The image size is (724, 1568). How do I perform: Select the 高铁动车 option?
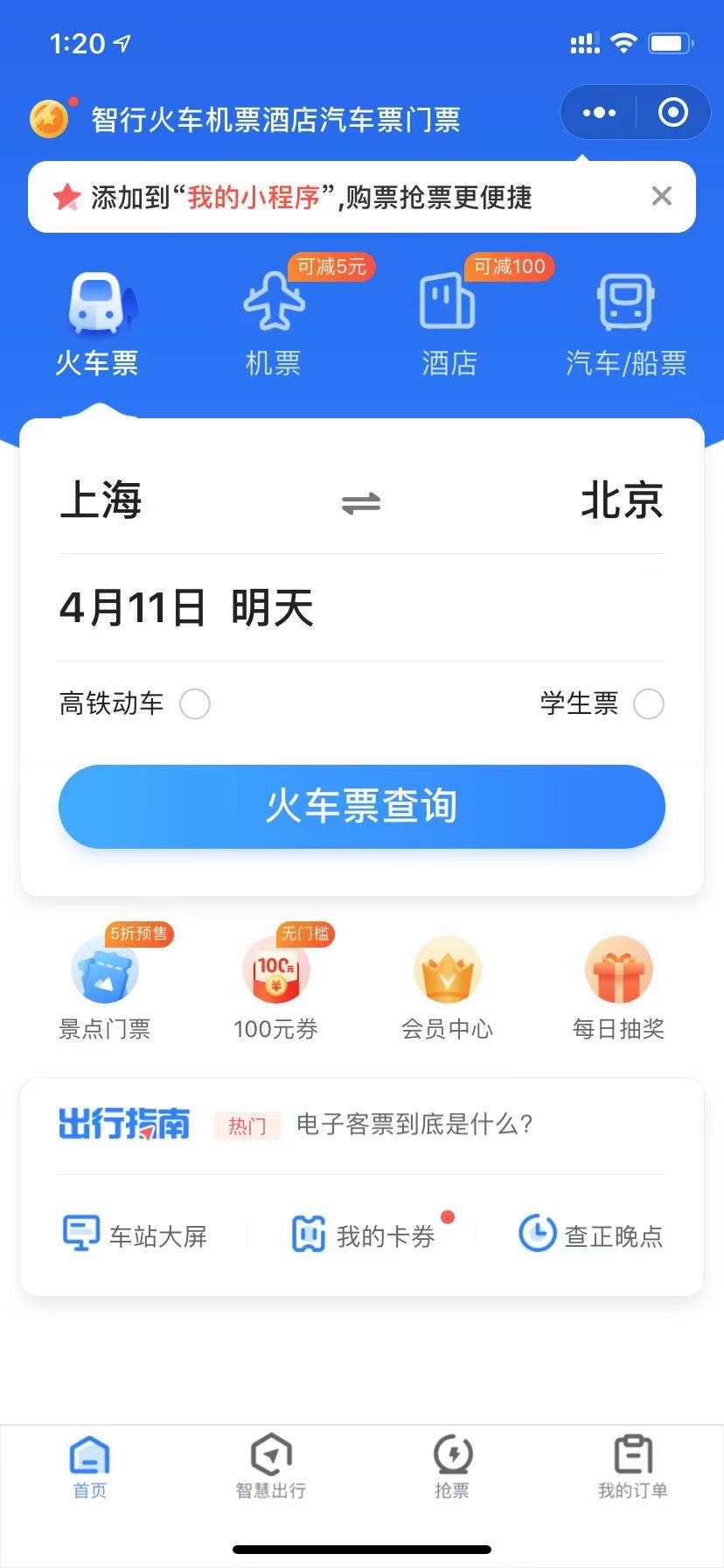[194, 703]
